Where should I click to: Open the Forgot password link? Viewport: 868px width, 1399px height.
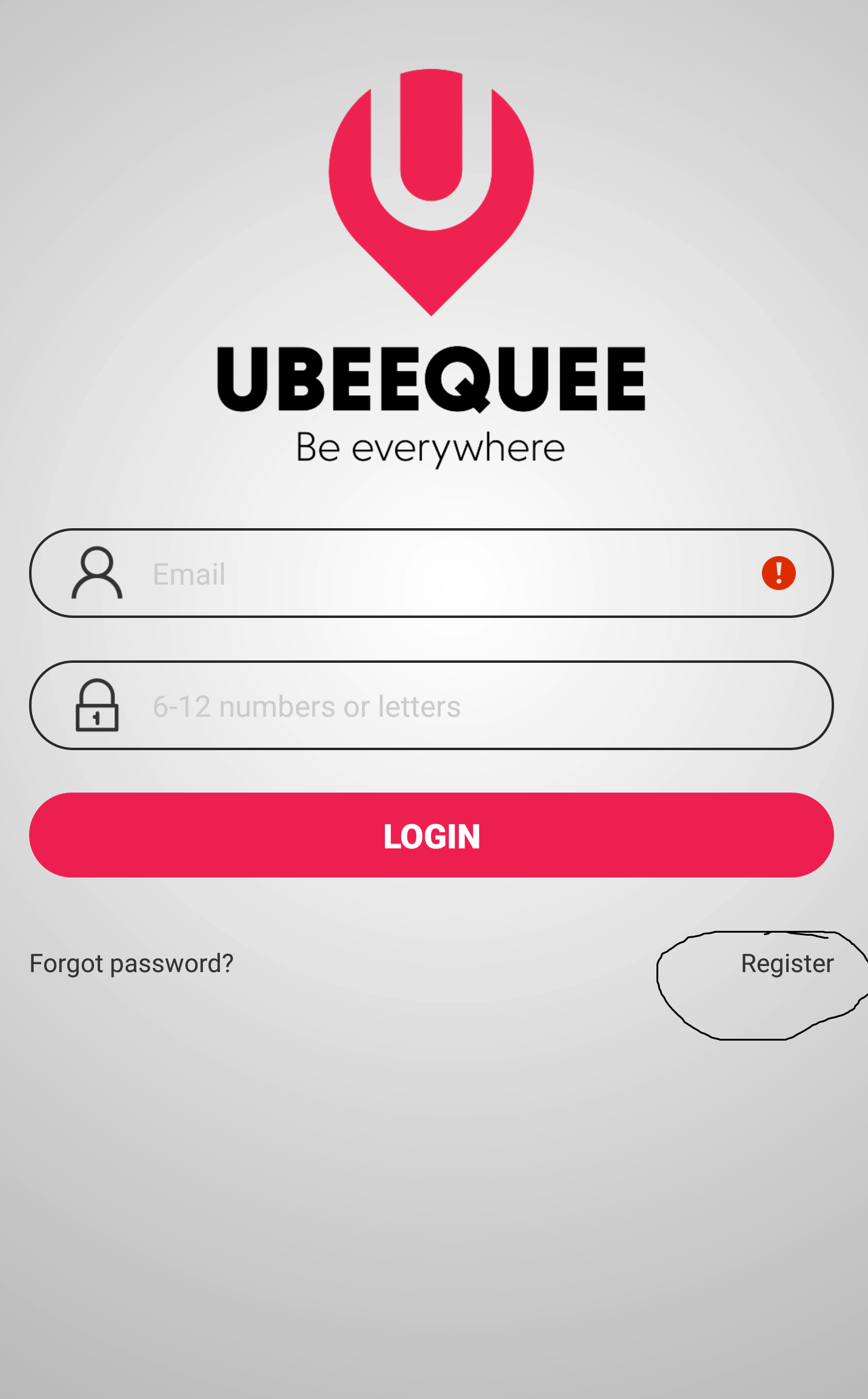(132, 963)
